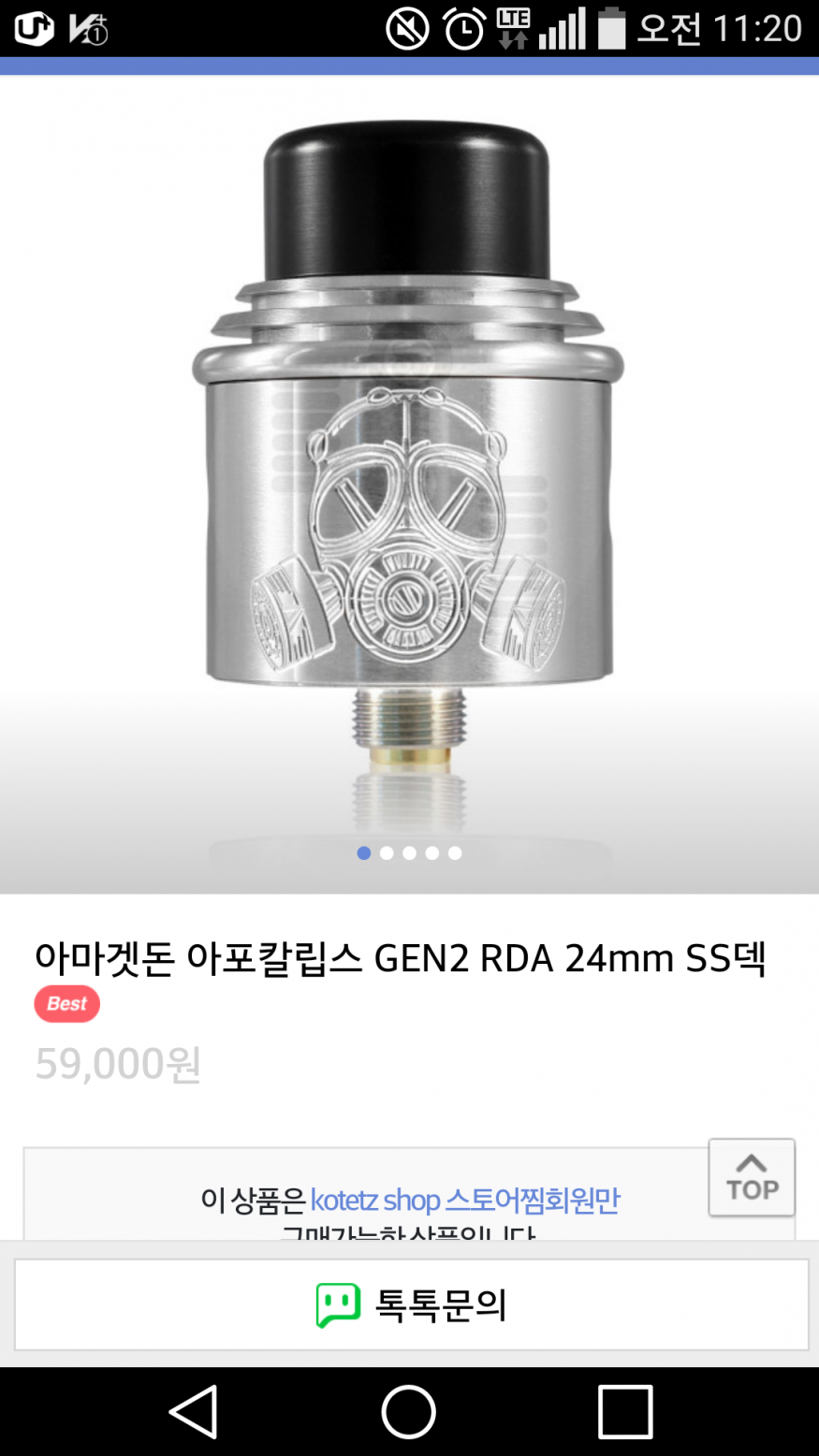Jump back up with the TOP button
This screenshot has height=1456, width=819.
(752, 1178)
